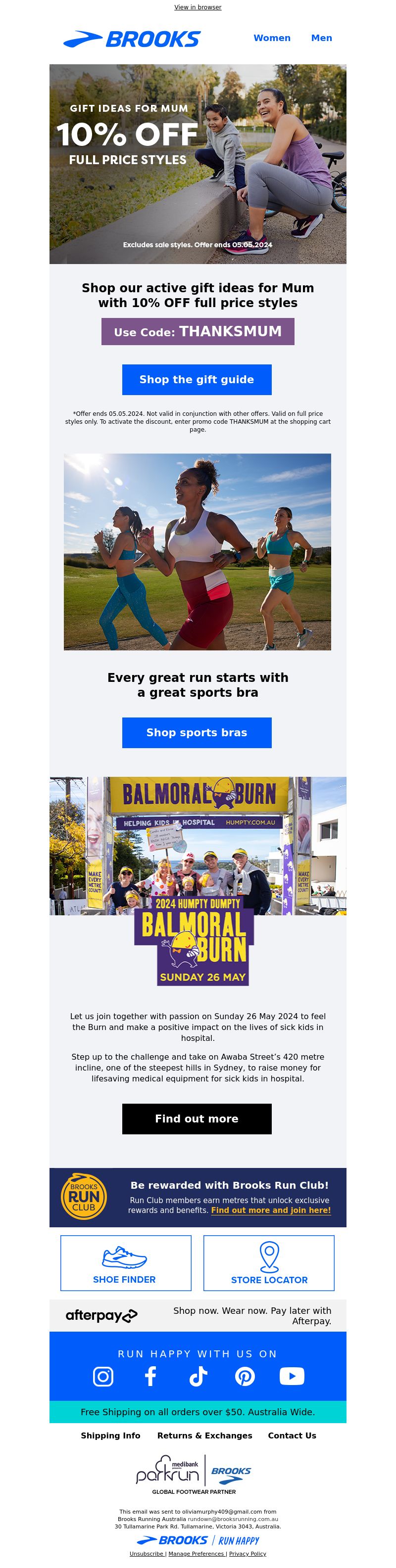Tap Find out more about Balmoral Burn

[x=196, y=1118]
